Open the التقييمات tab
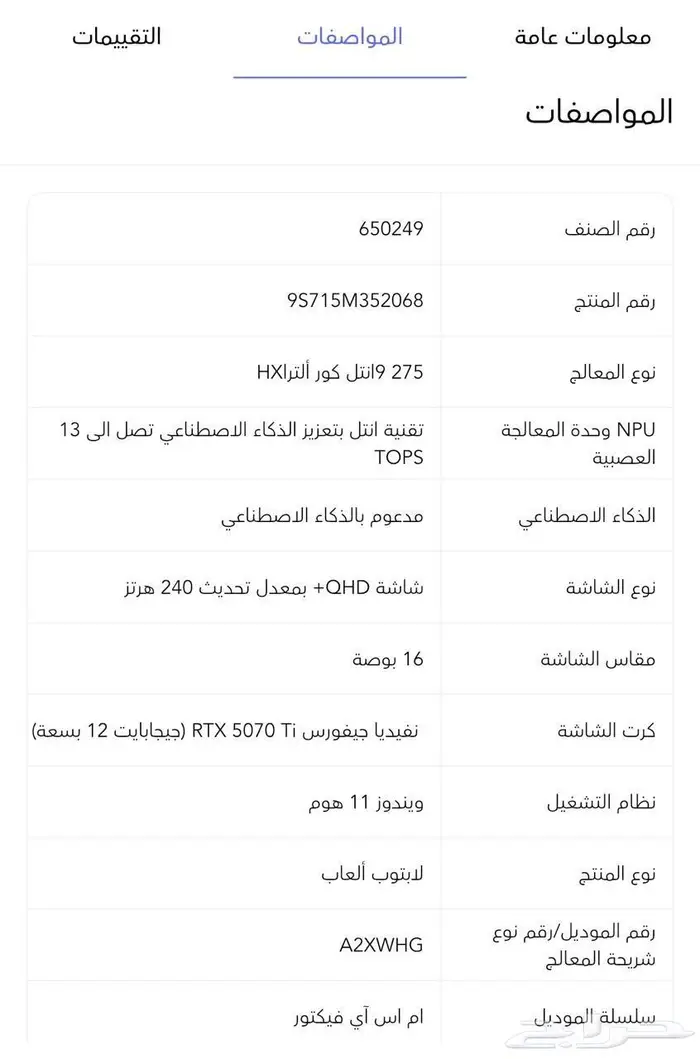This screenshot has height=1059, width=700. 116,37
